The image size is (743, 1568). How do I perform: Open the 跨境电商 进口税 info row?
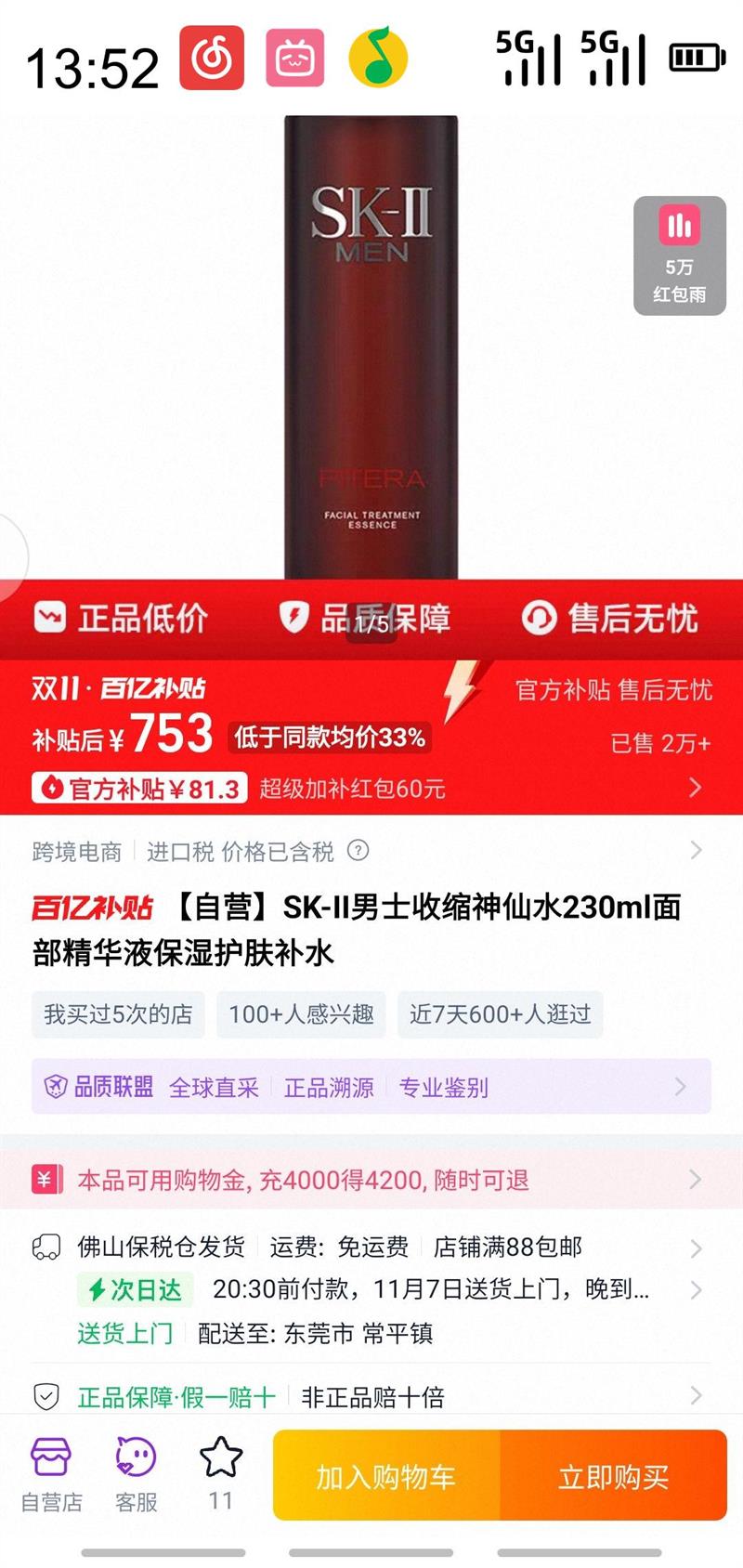click(x=186, y=851)
